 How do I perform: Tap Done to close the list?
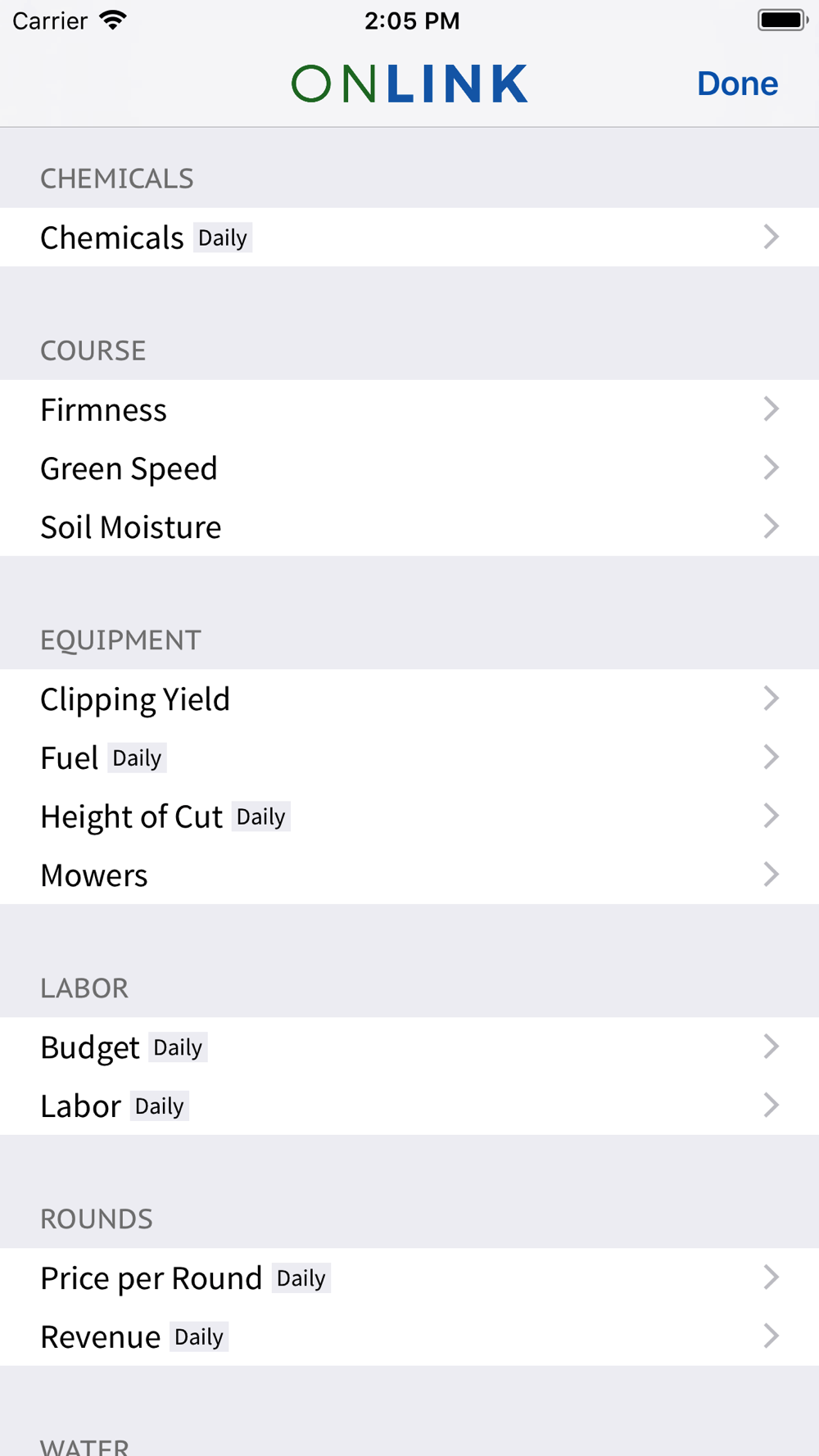[737, 84]
